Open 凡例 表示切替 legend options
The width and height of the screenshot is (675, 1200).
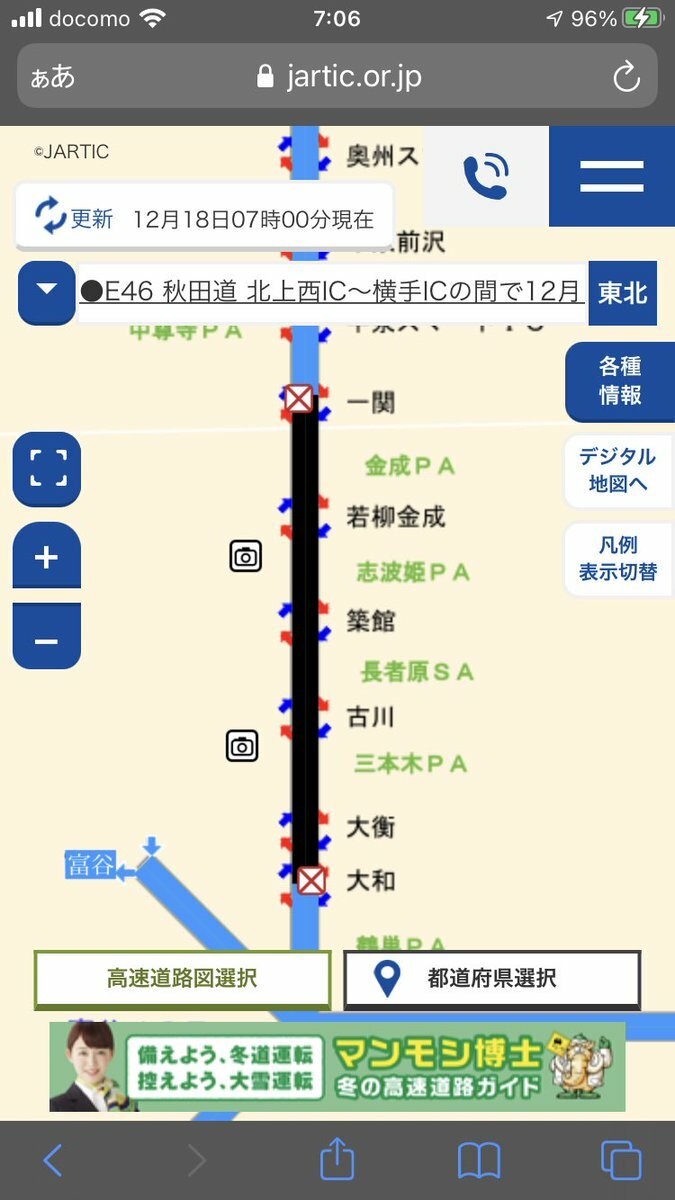tap(617, 559)
